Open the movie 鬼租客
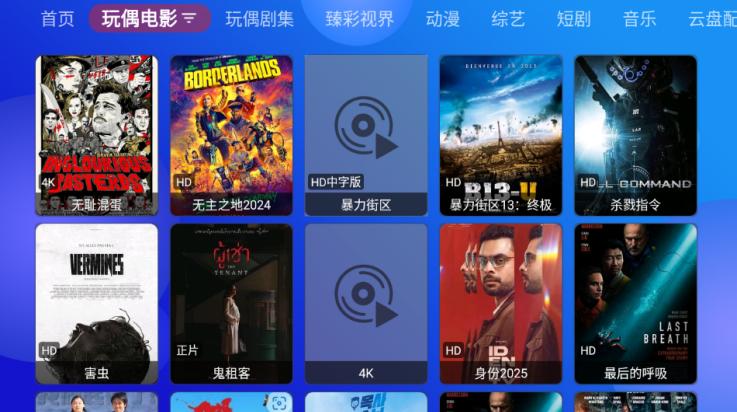Screen dimensions: 737x412 [231, 304]
